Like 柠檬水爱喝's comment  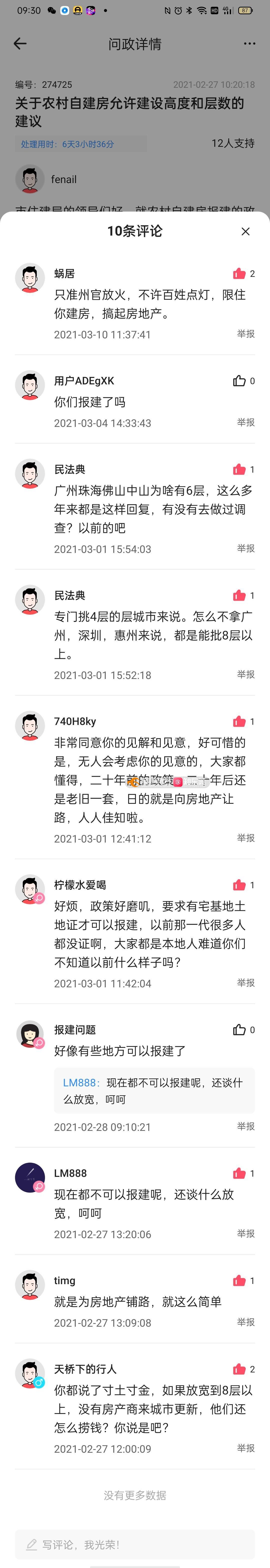[239, 885]
